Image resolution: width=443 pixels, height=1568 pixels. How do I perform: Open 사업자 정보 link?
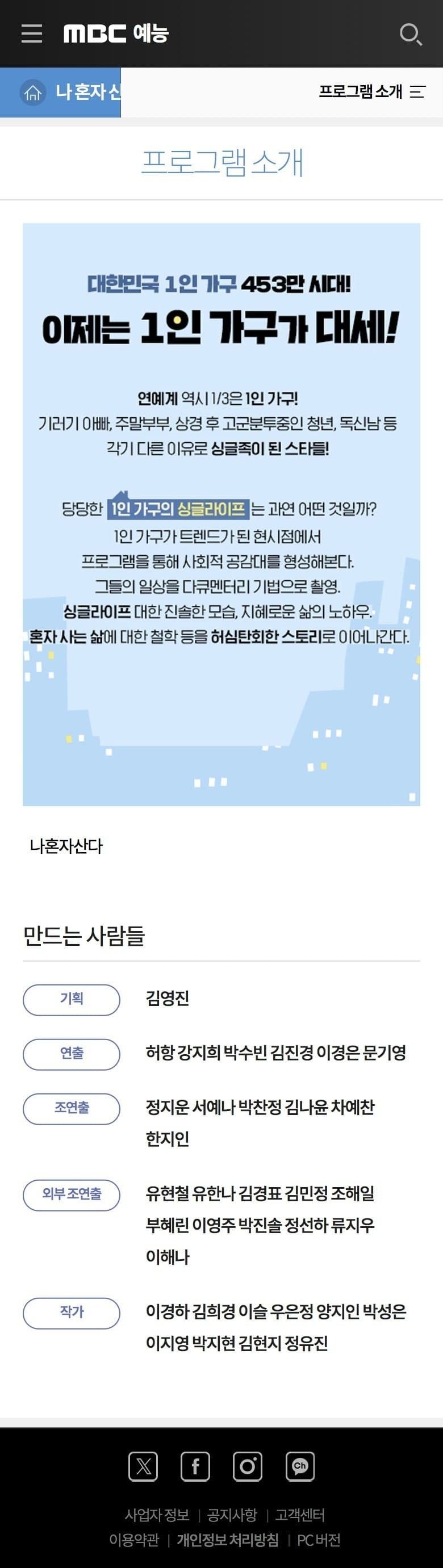157,1515
